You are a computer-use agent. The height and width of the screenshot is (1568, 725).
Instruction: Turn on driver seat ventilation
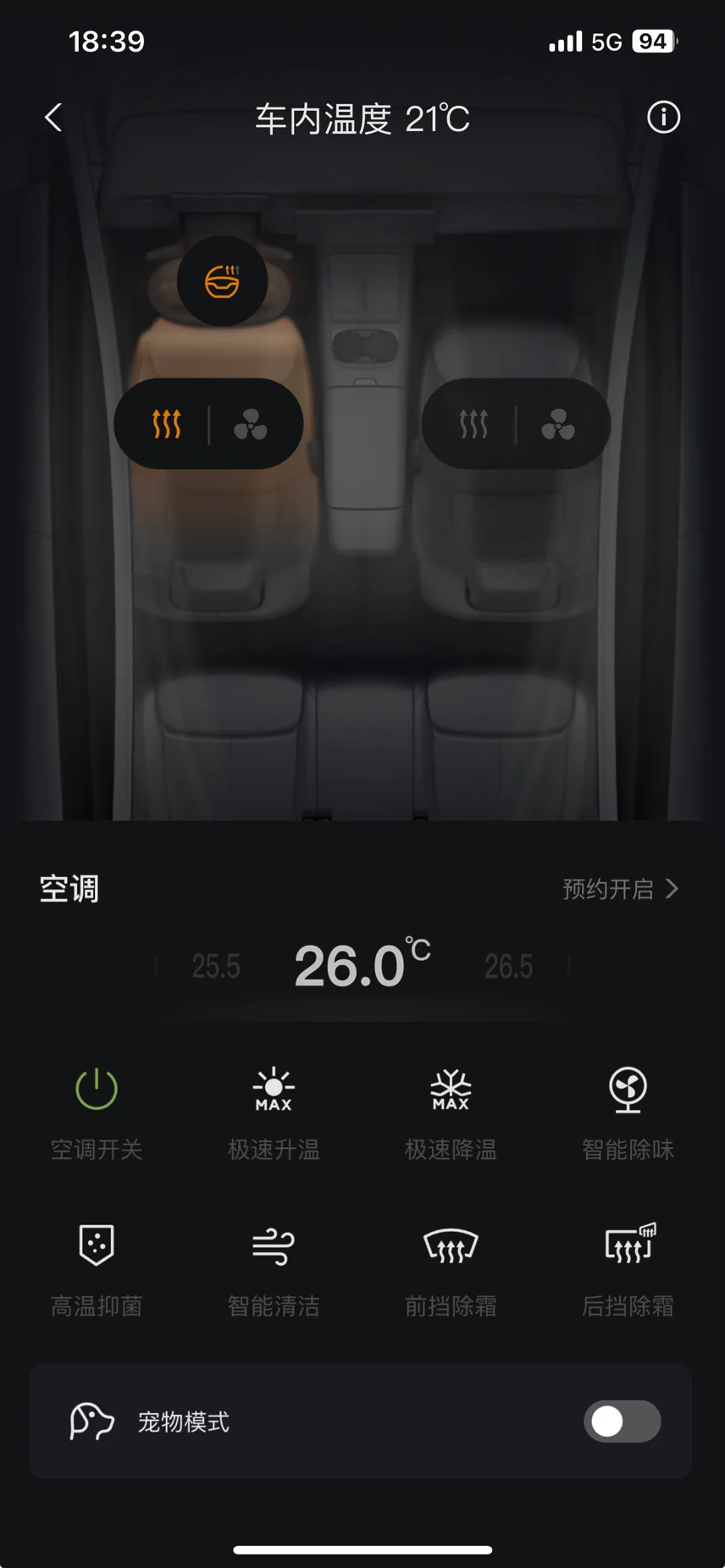pos(251,424)
